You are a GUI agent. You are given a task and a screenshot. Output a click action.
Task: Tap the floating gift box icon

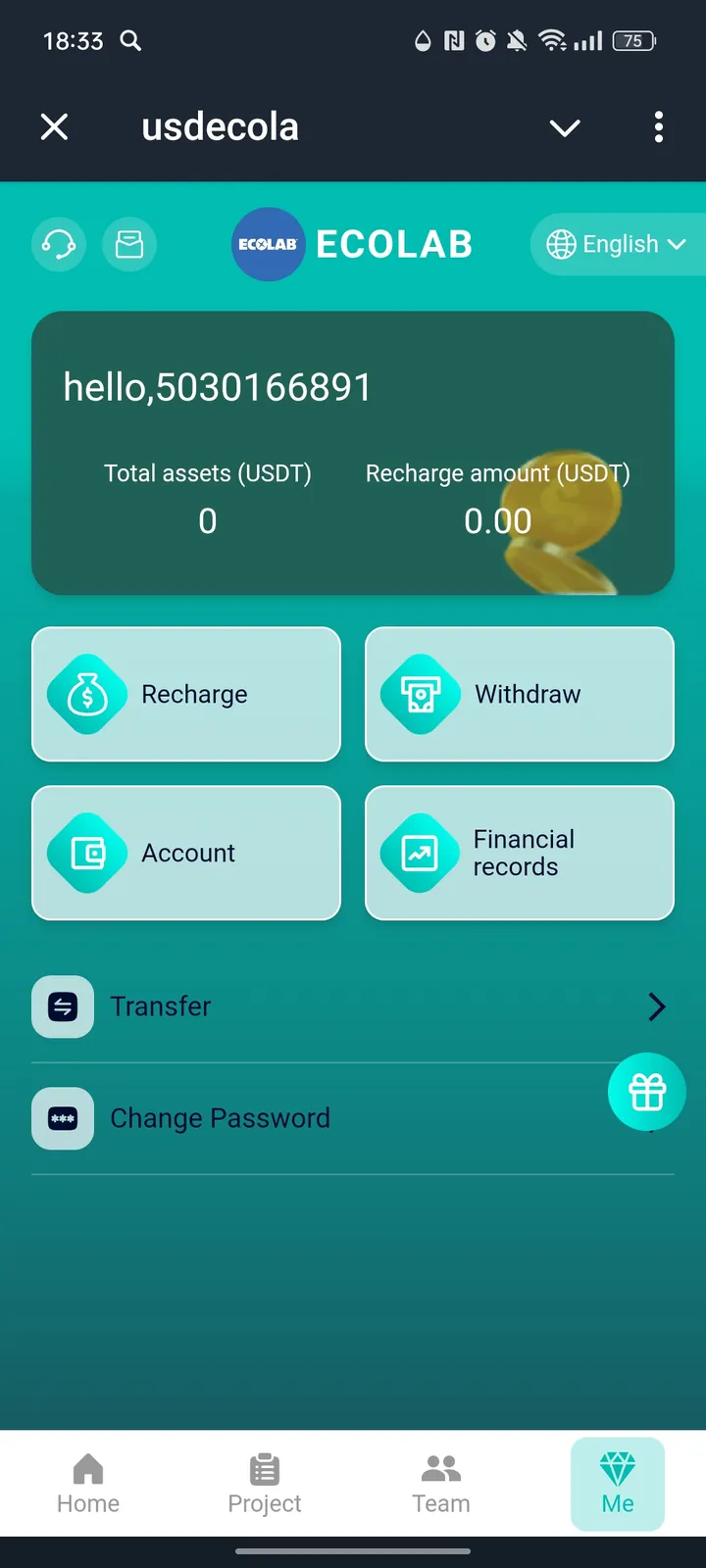coord(647,1091)
